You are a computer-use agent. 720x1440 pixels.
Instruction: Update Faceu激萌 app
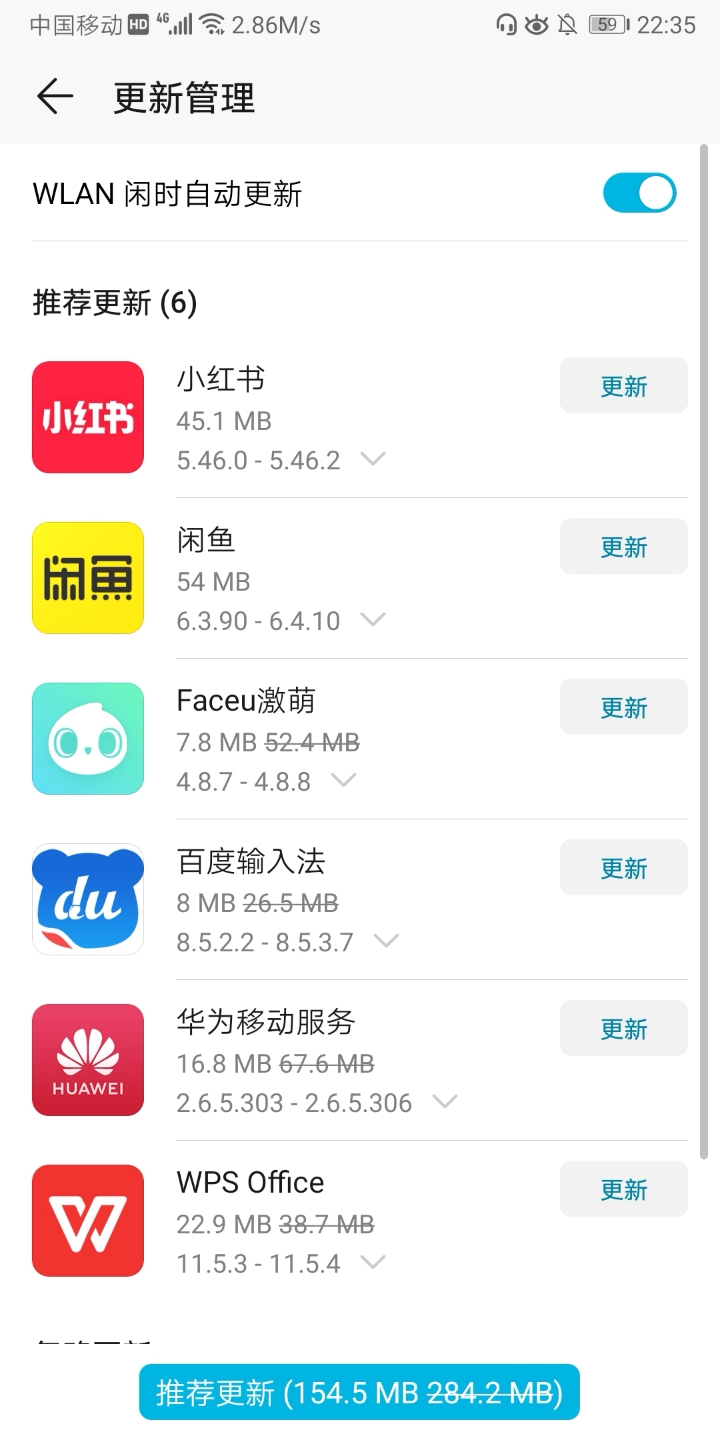(623, 708)
